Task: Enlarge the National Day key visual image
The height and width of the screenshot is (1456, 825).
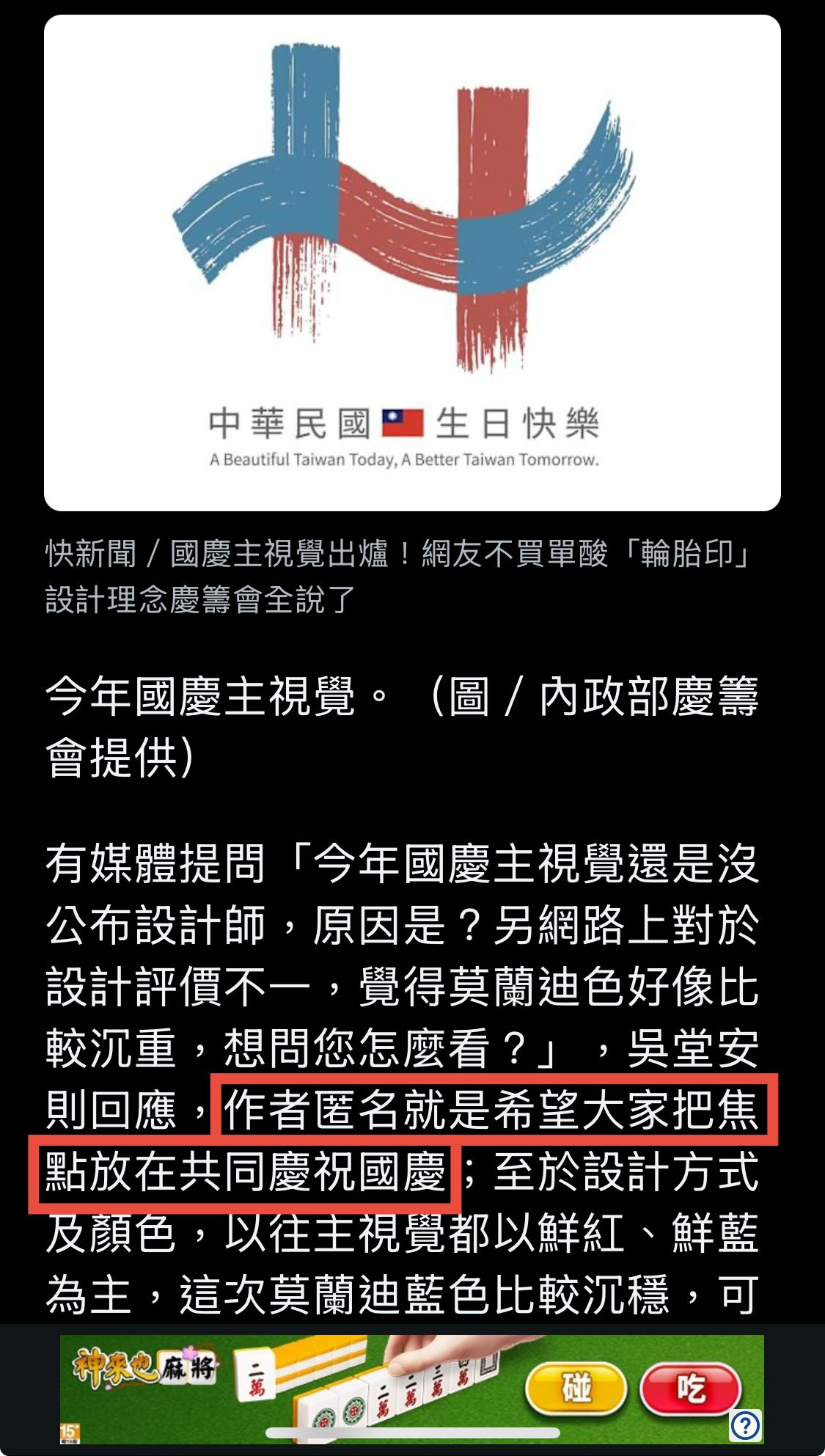Action: point(412,263)
